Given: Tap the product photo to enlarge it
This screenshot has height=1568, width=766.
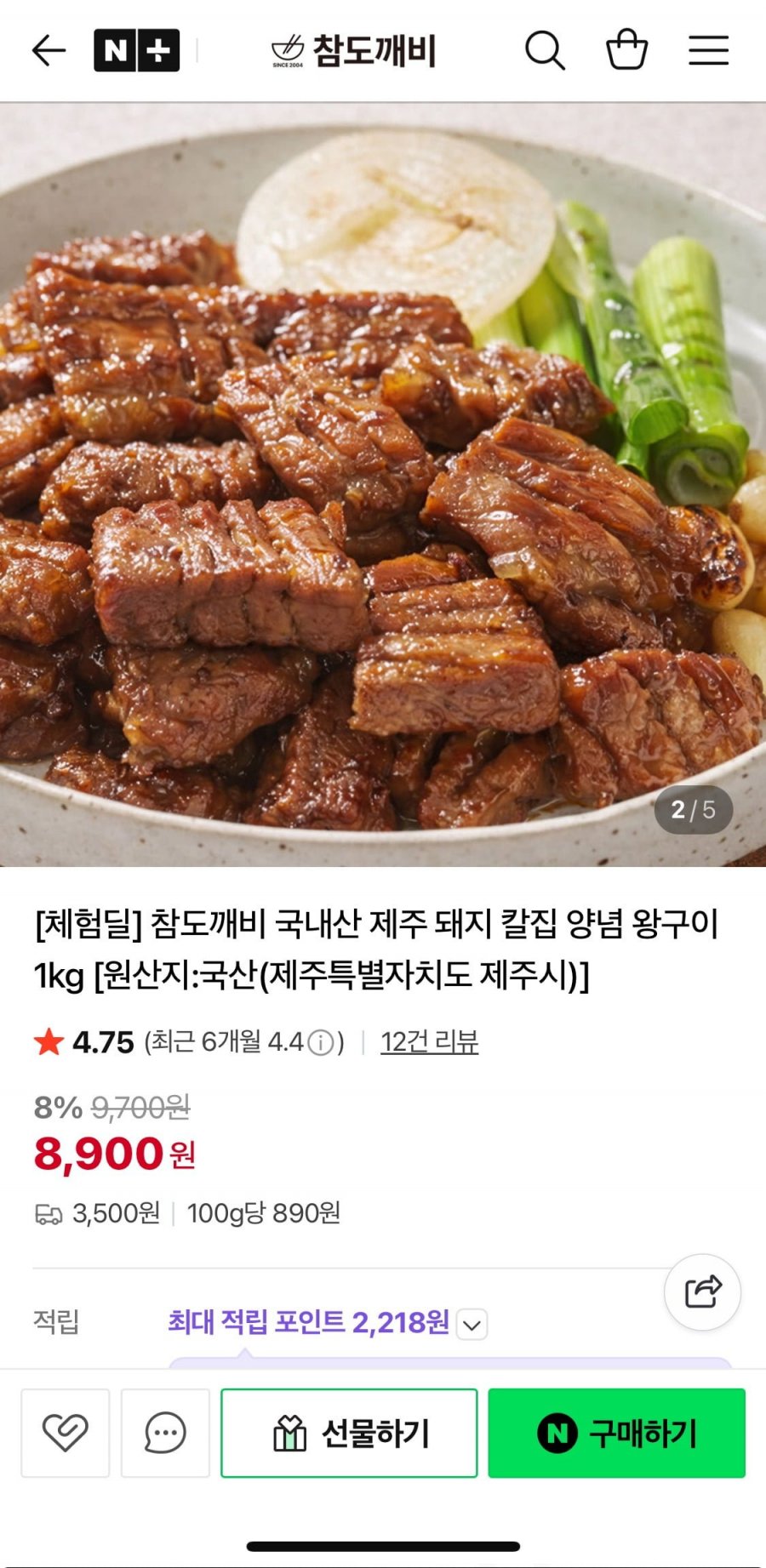Looking at the screenshot, I should pos(383,485).
